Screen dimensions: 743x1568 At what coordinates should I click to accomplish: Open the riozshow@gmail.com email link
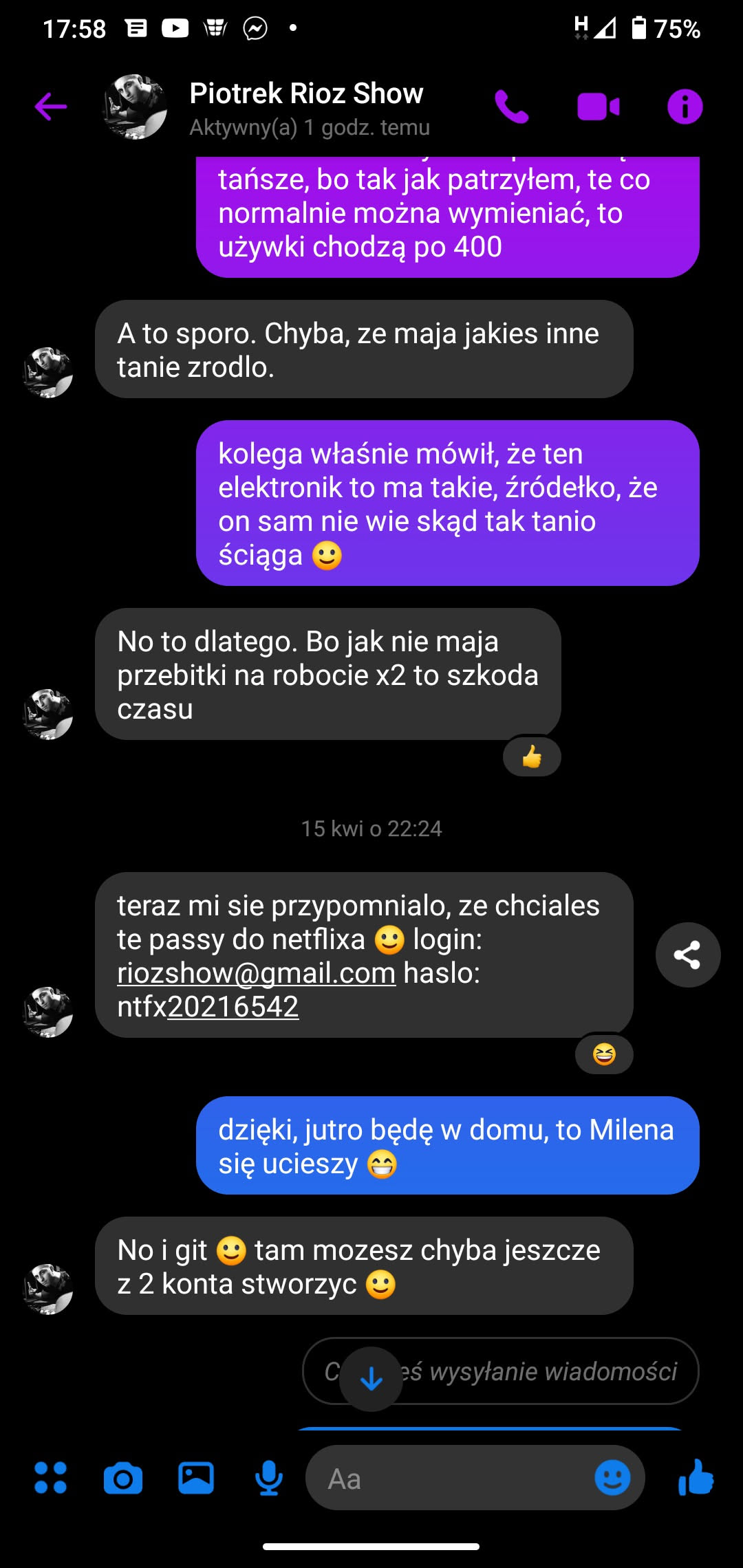pos(256,973)
